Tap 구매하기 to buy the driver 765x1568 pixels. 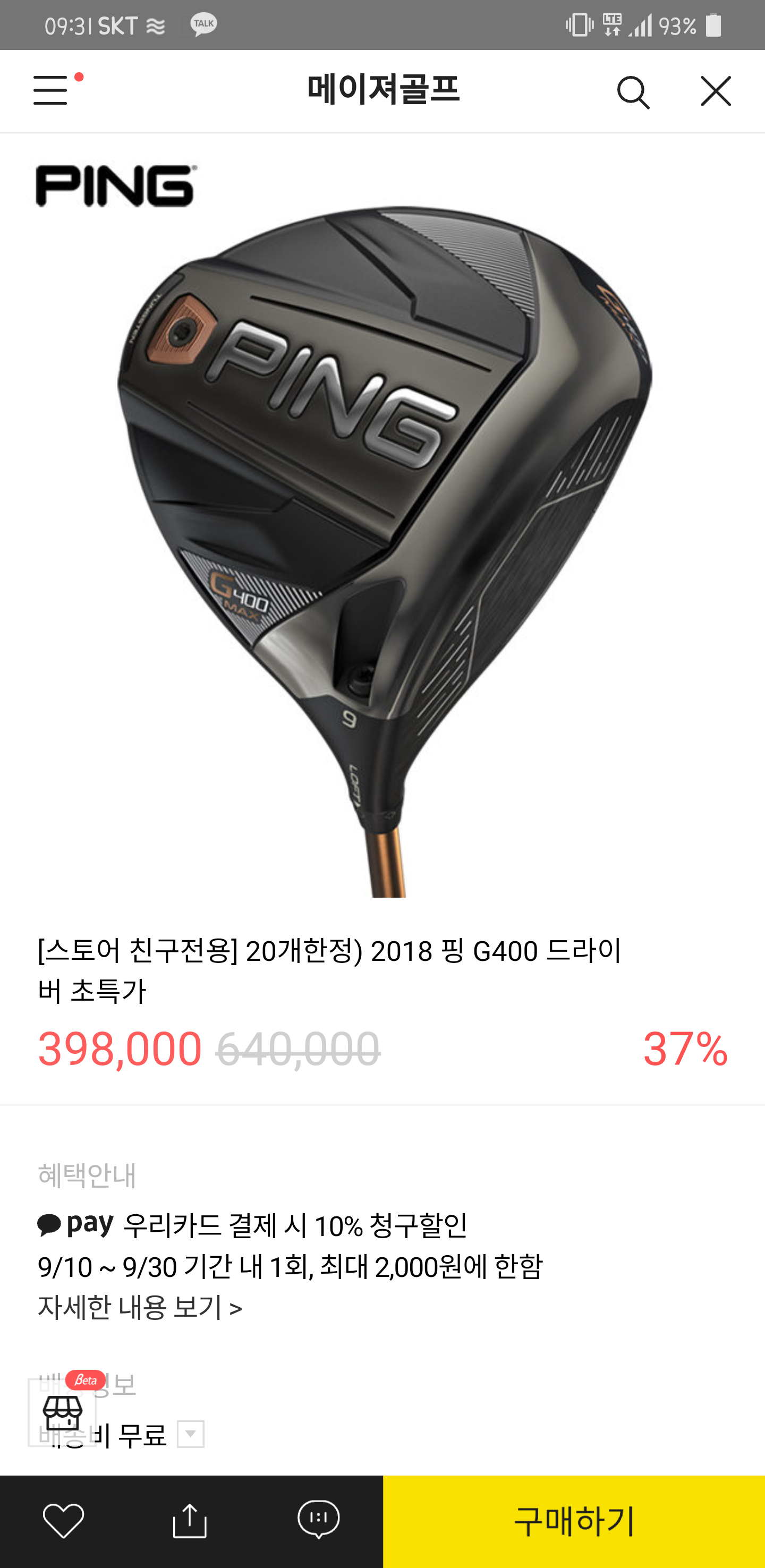(574, 1521)
